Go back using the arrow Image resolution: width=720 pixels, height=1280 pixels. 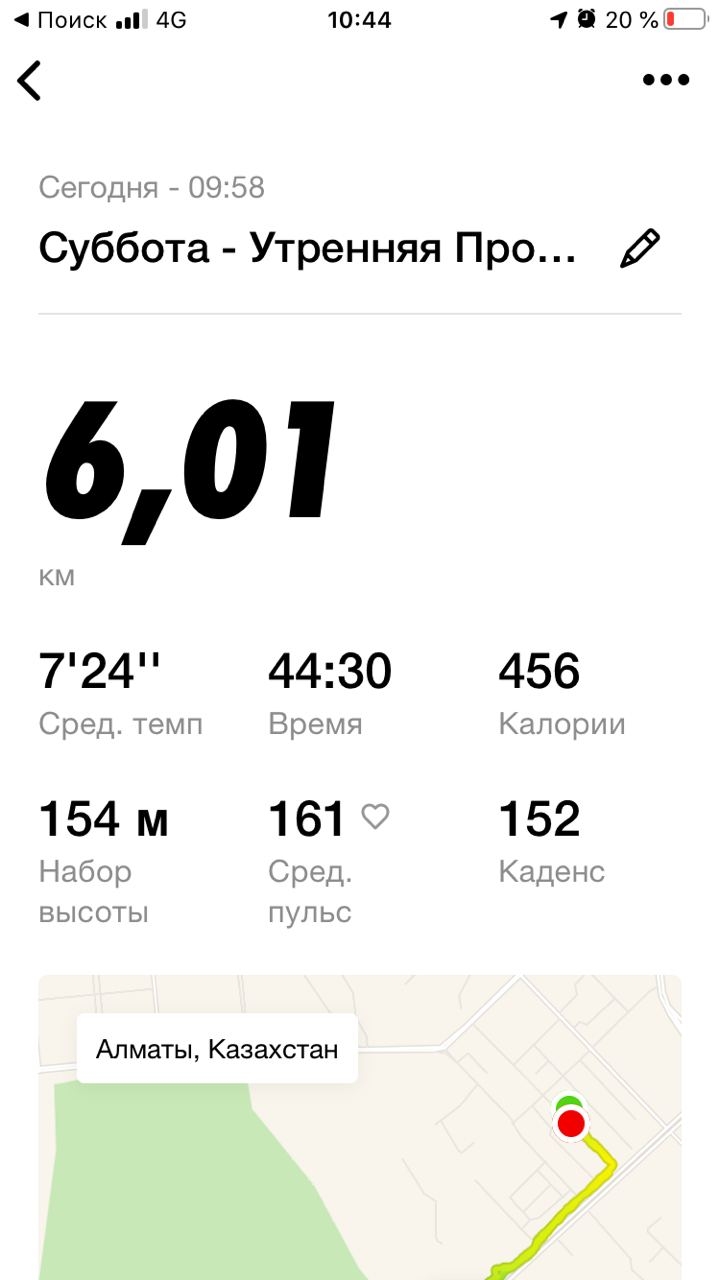coord(30,81)
